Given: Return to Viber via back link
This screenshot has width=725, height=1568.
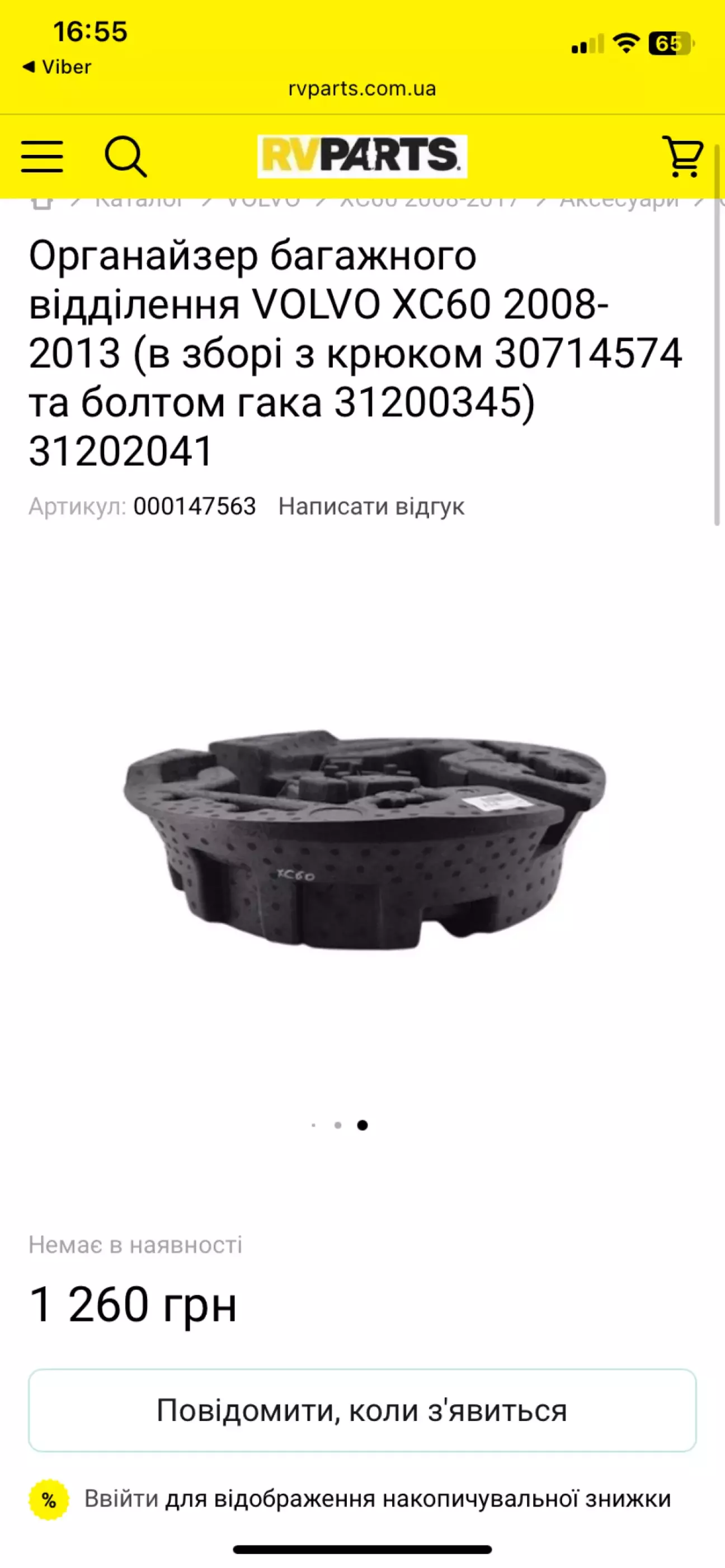Looking at the screenshot, I should click(x=57, y=67).
